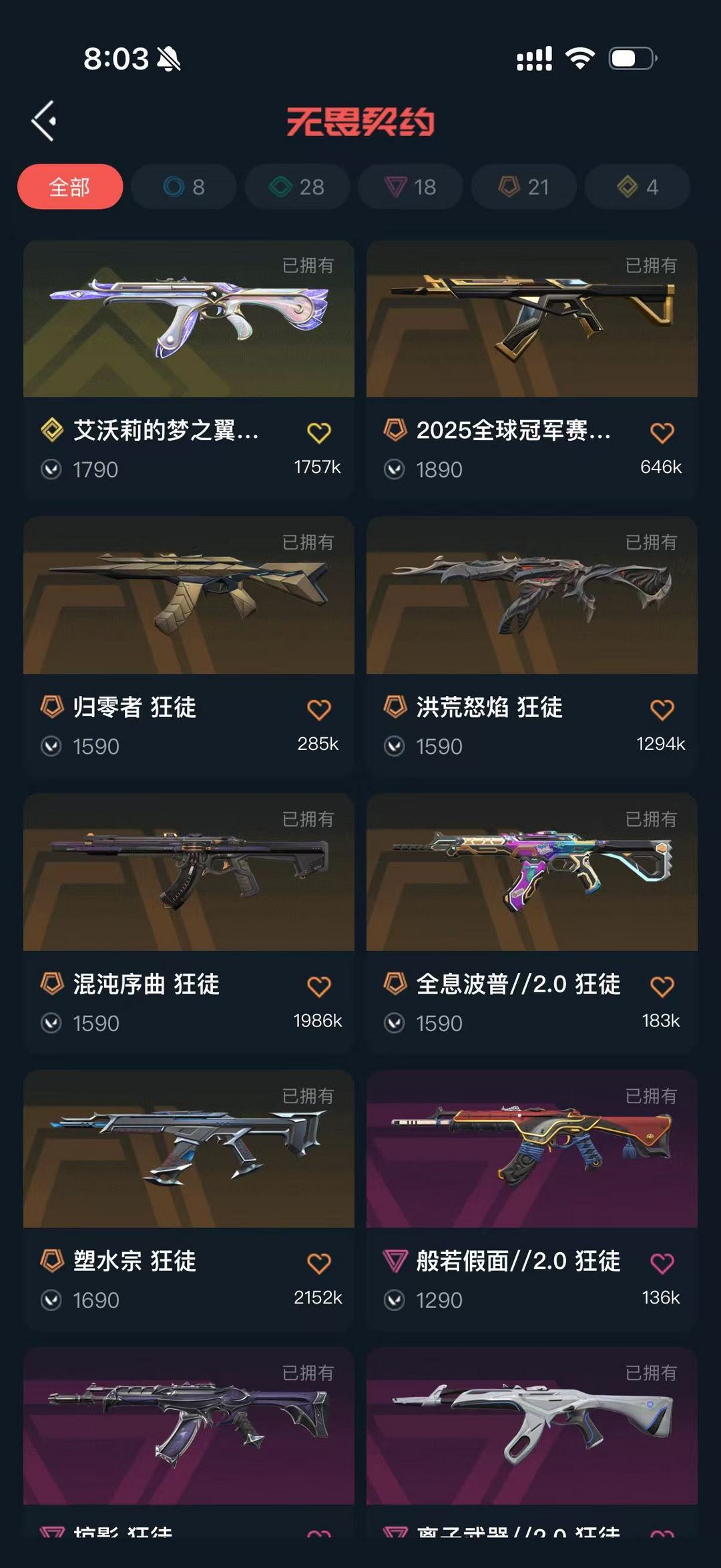Switch to the 全部 filter tab
This screenshot has width=721, height=1568.
pyautogui.click(x=69, y=188)
